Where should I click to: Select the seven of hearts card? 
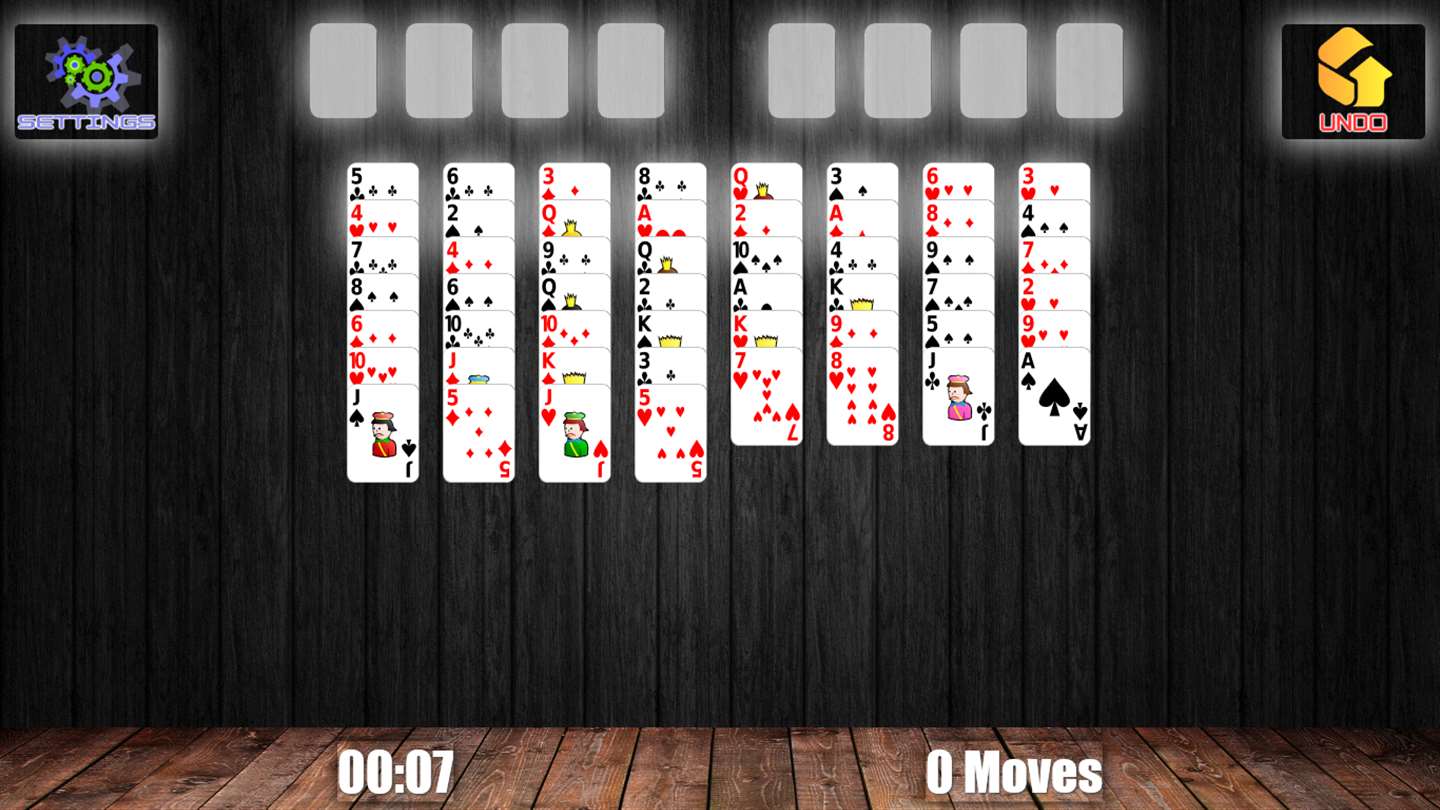767,398
